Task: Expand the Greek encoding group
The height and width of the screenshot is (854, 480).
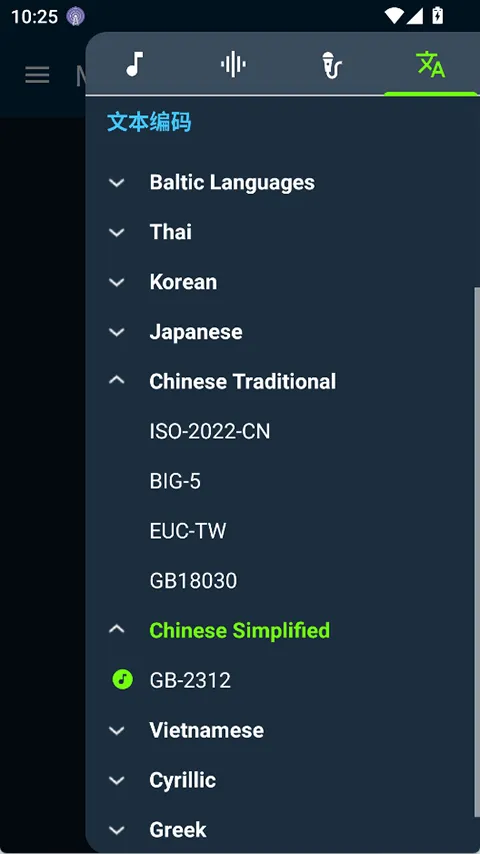Action: 283,829
